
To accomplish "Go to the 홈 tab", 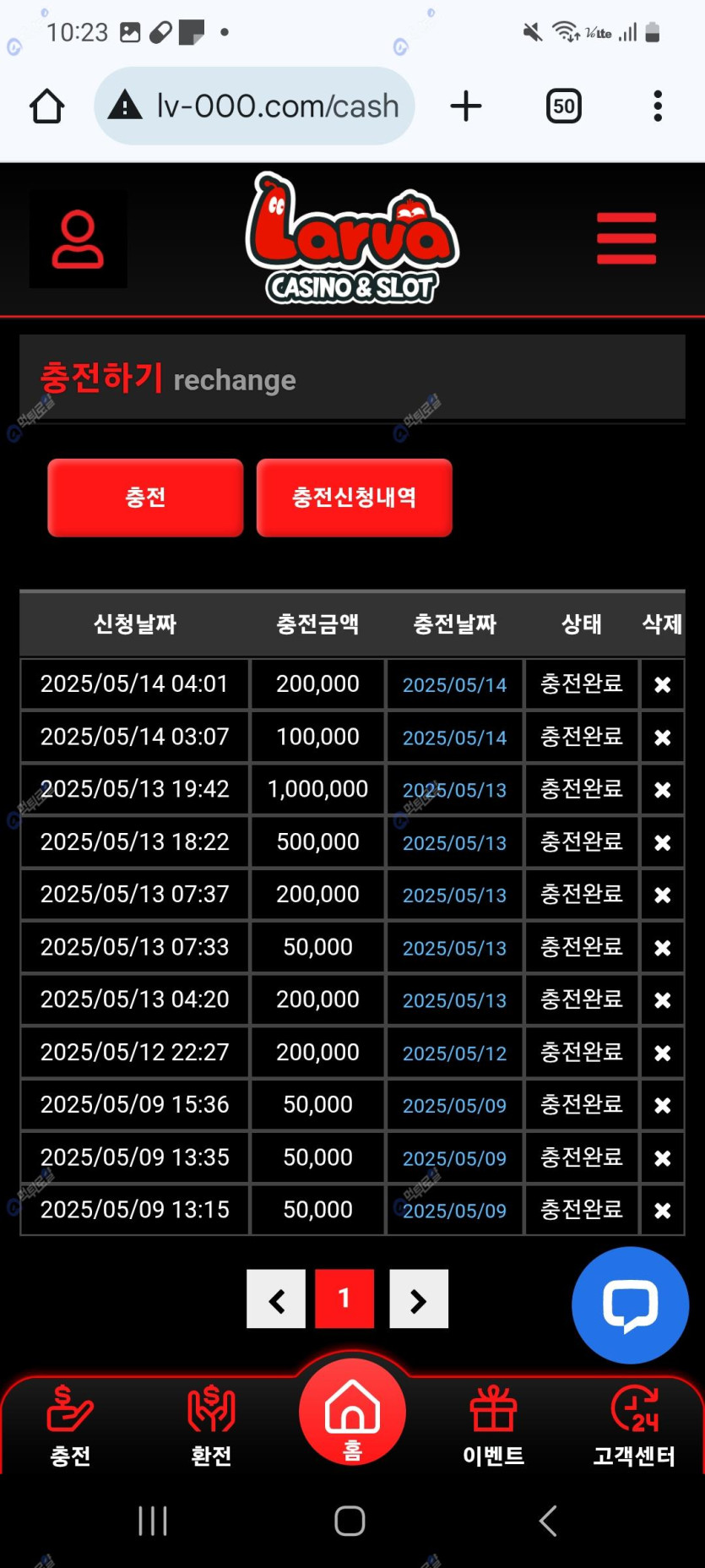I will (x=352, y=1414).
